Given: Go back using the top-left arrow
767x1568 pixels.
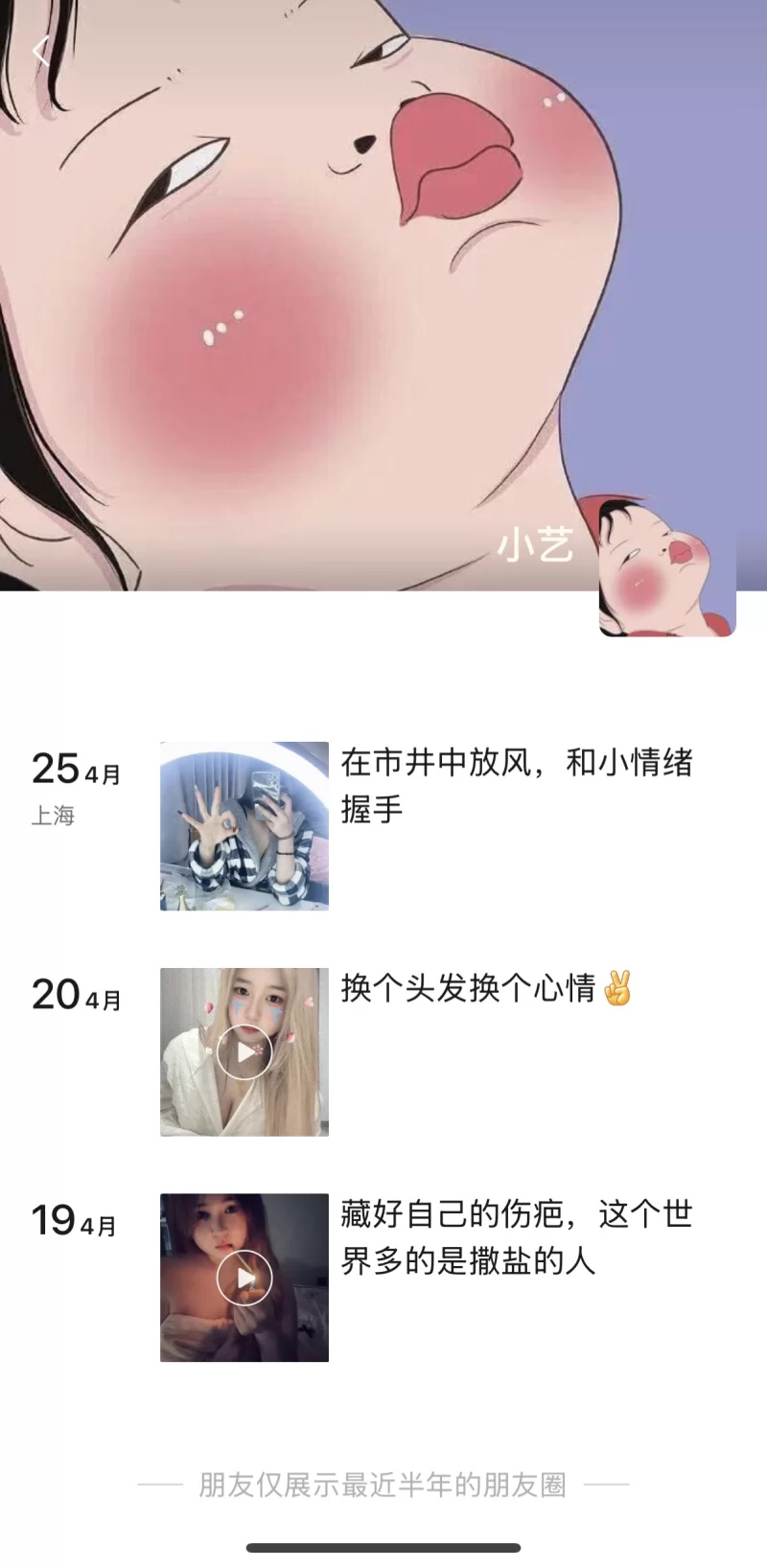Looking at the screenshot, I should point(40,51).
